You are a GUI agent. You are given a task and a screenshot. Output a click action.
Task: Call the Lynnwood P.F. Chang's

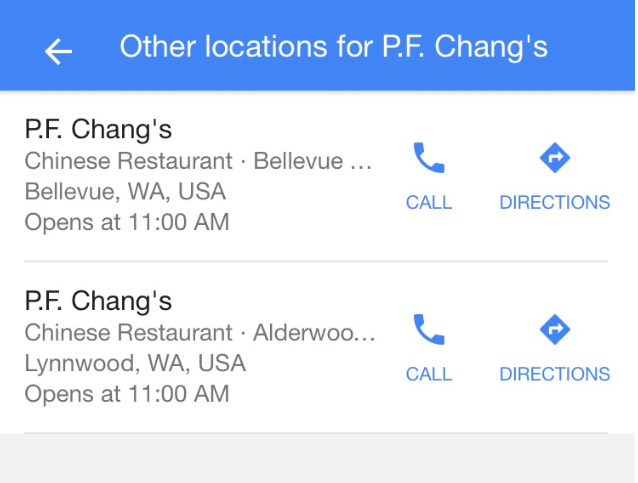(429, 347)
